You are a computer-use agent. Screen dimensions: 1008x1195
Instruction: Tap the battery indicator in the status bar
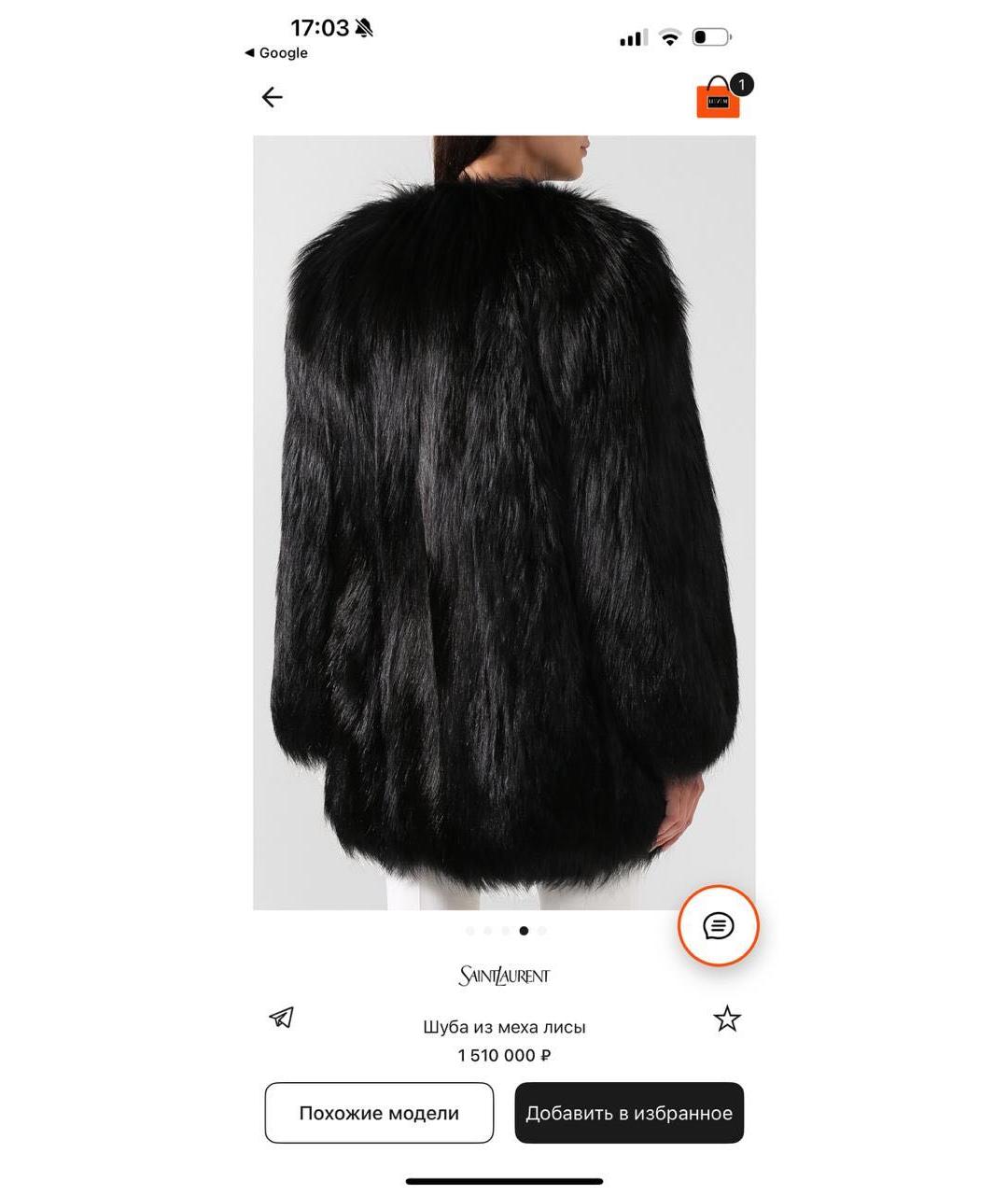(x=709, y=35)
